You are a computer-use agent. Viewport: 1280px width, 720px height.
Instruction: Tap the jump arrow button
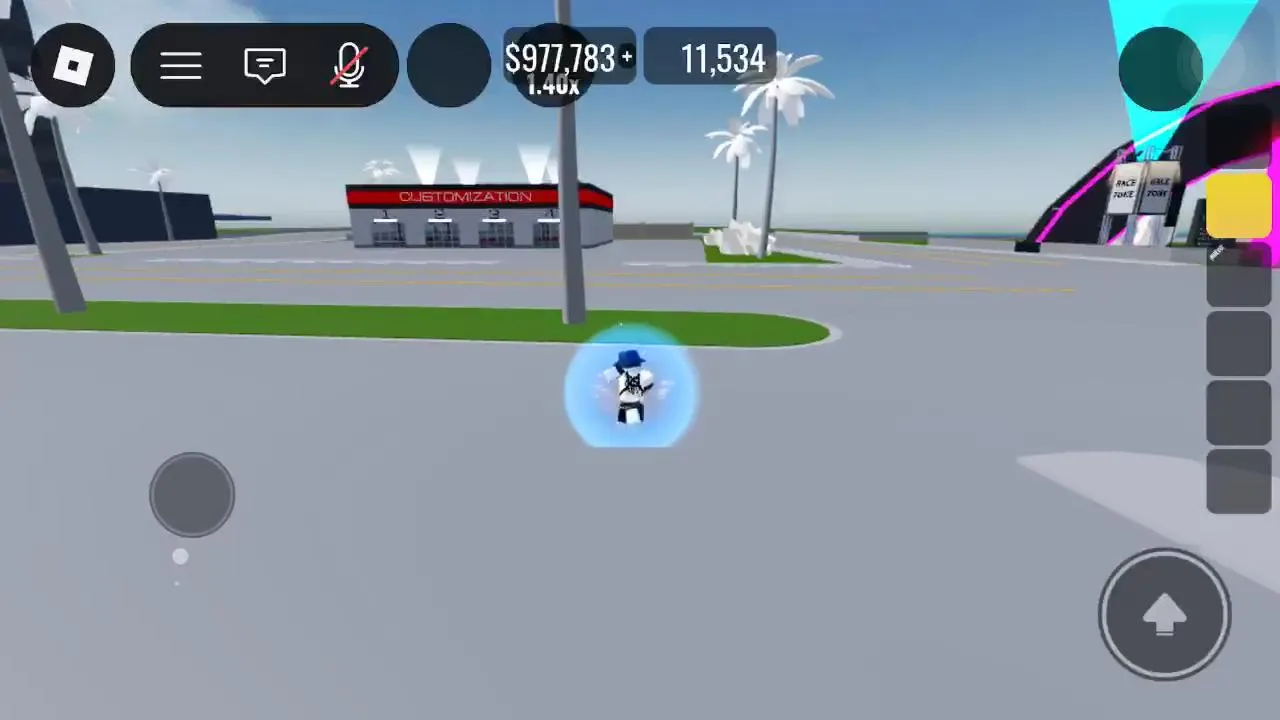(1164, 613)
